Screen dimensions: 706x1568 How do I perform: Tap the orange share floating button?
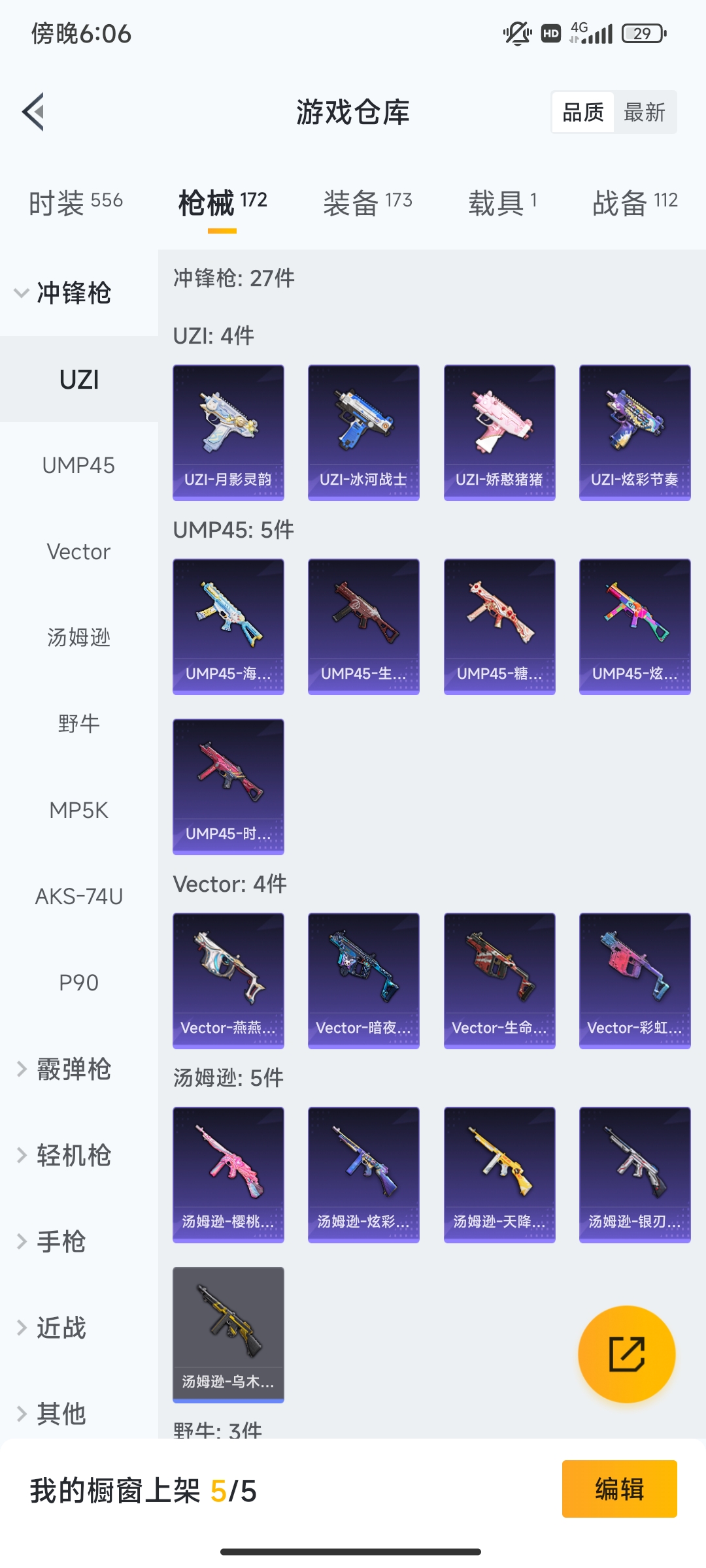coord(627,1354)
